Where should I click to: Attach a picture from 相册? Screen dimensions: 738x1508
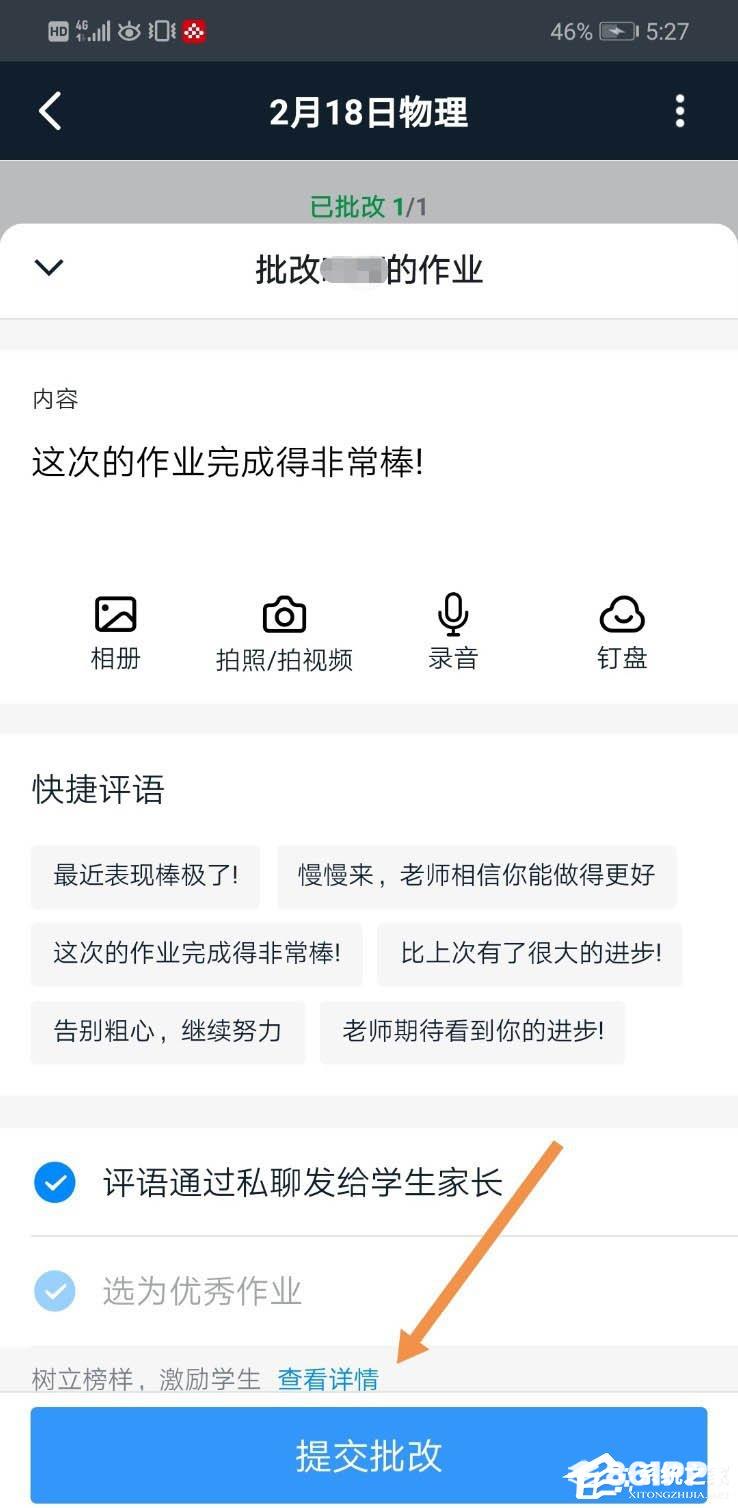115,633
